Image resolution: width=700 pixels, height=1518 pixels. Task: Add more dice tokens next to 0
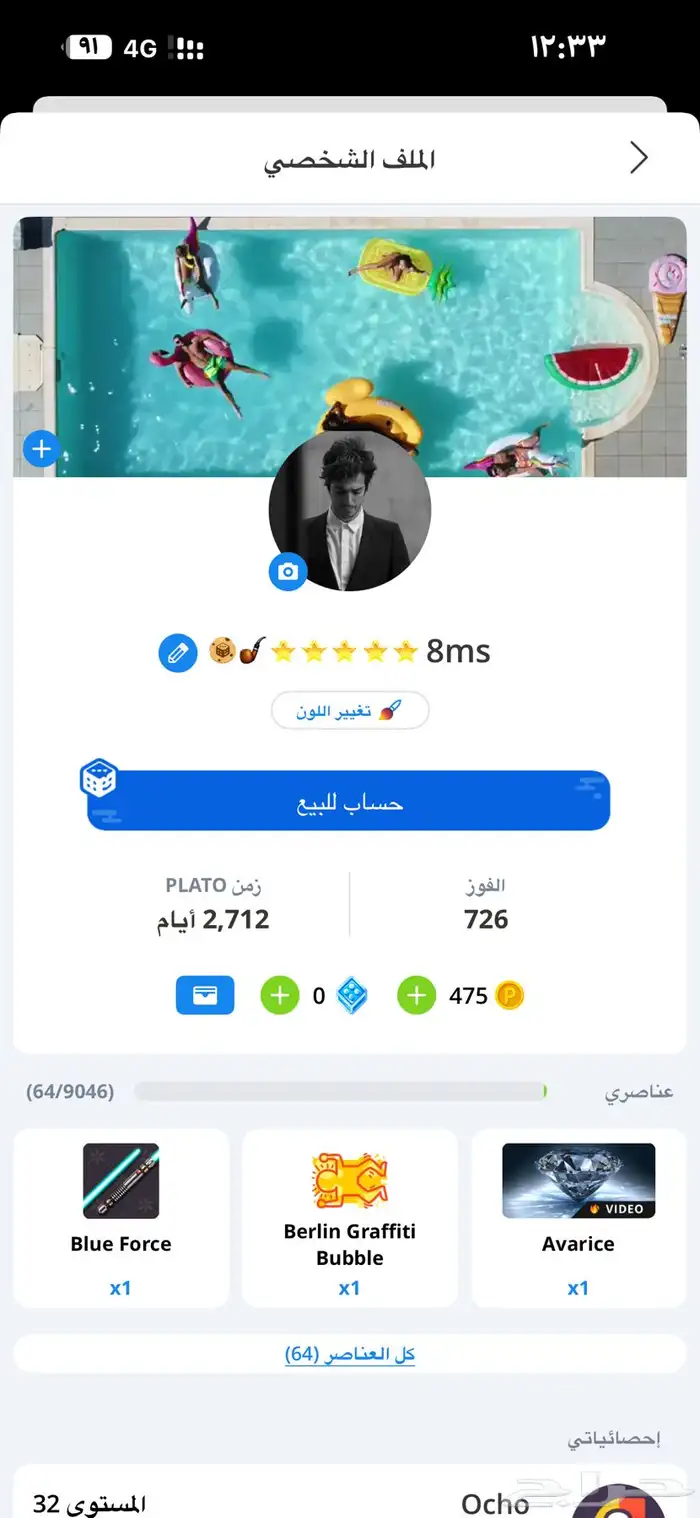[x=280, y=996]
